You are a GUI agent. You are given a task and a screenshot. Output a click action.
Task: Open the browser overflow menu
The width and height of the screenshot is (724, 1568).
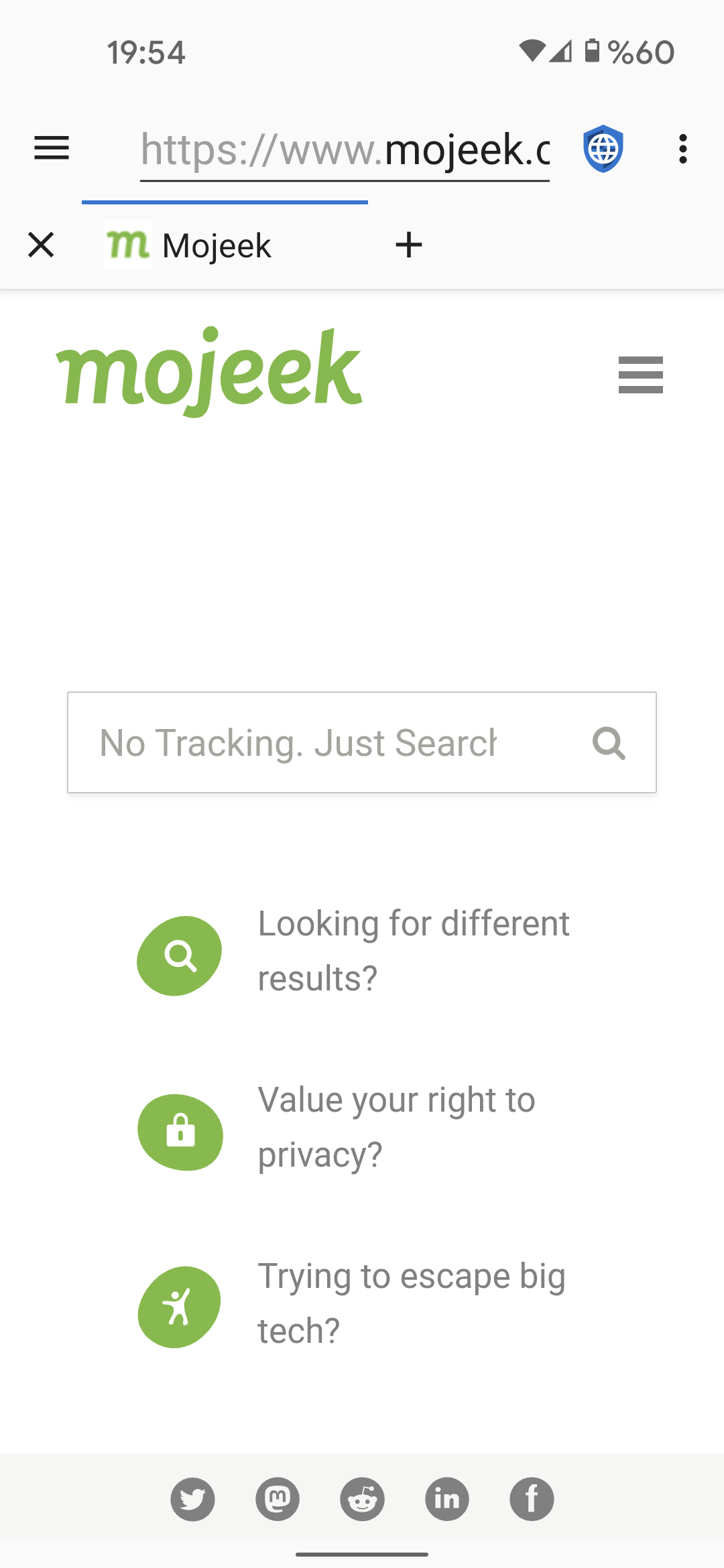682,149
